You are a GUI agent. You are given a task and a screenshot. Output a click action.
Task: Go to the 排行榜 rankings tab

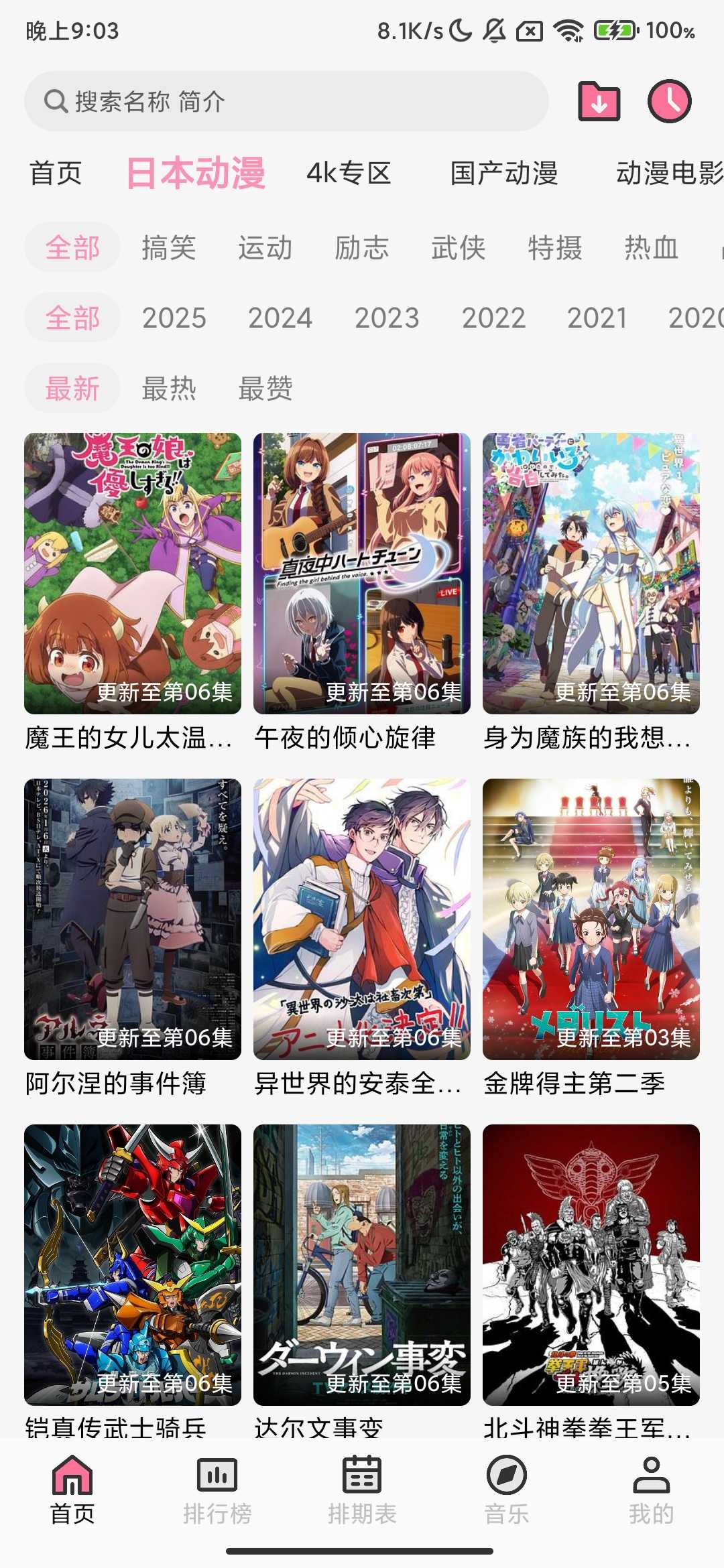(x=217, y=1489)
